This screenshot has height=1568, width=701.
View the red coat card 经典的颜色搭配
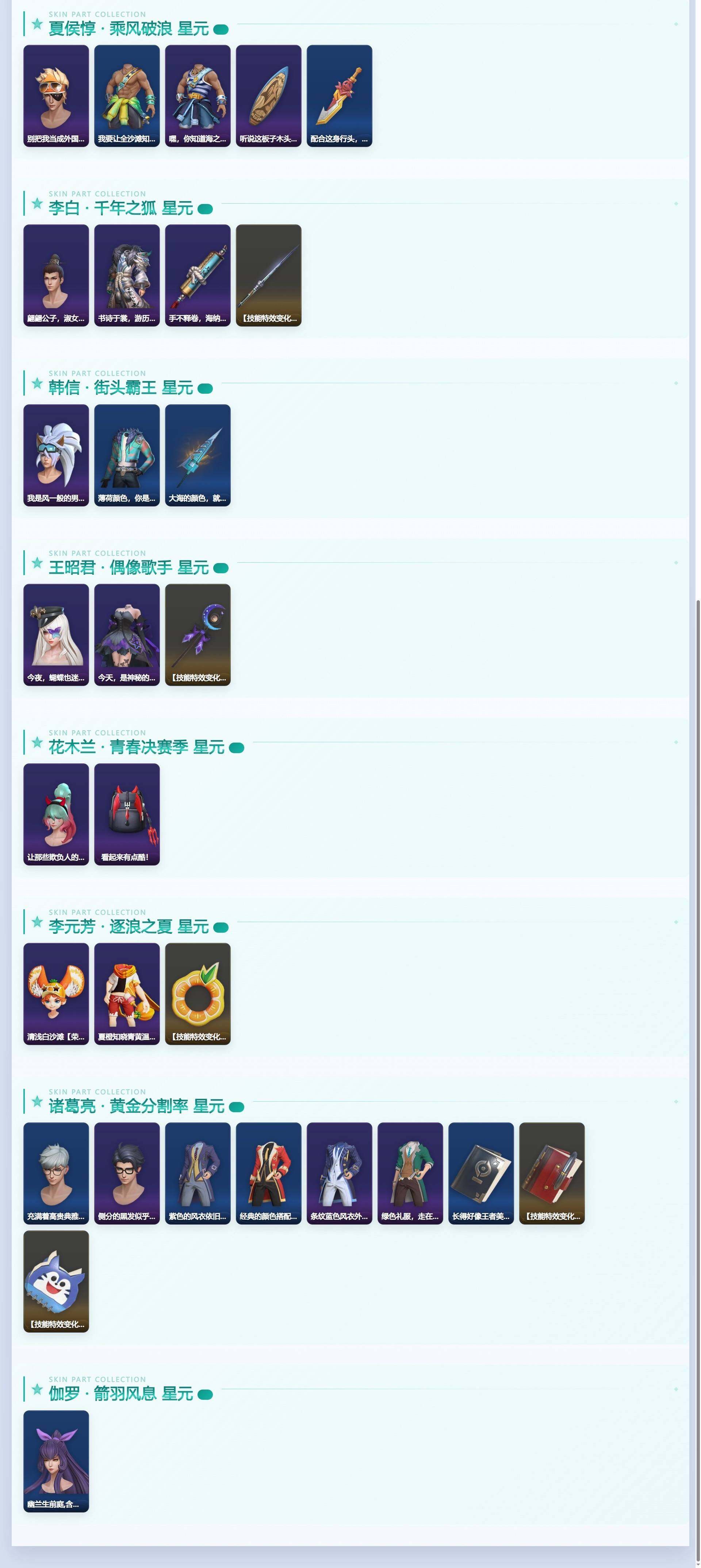269,1173
